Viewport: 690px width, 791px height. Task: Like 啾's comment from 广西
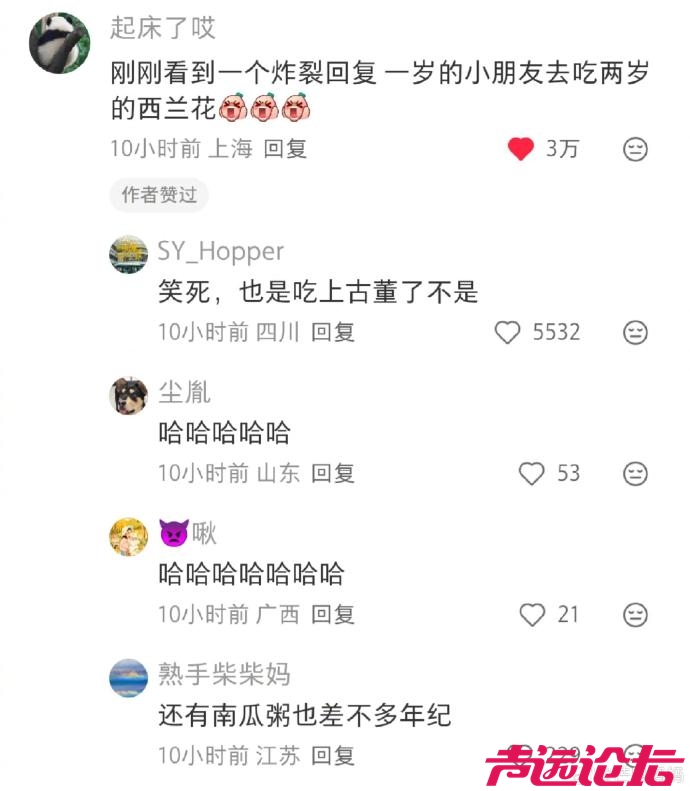[x=532, y=614]
